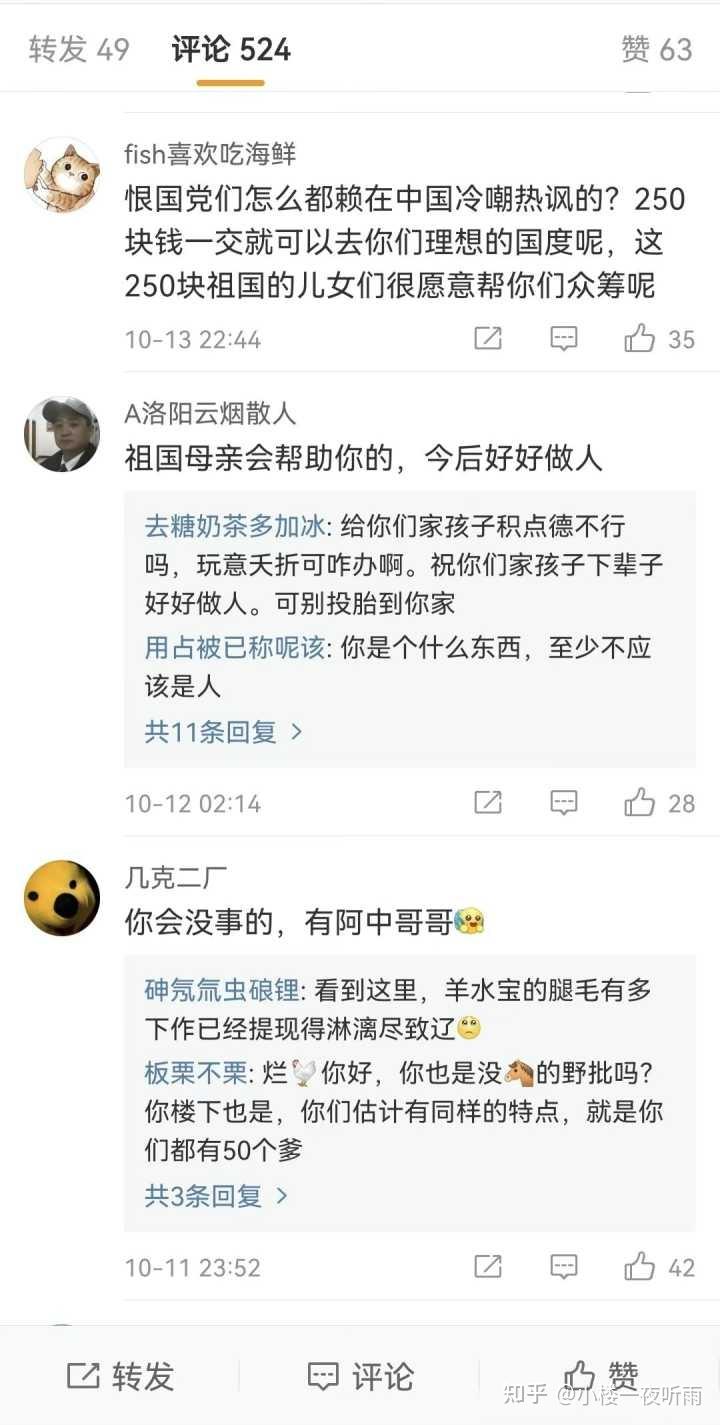Tap the bottom 评论 button
Screen dimensions: 720x1425
click(x=360, y=1377)
